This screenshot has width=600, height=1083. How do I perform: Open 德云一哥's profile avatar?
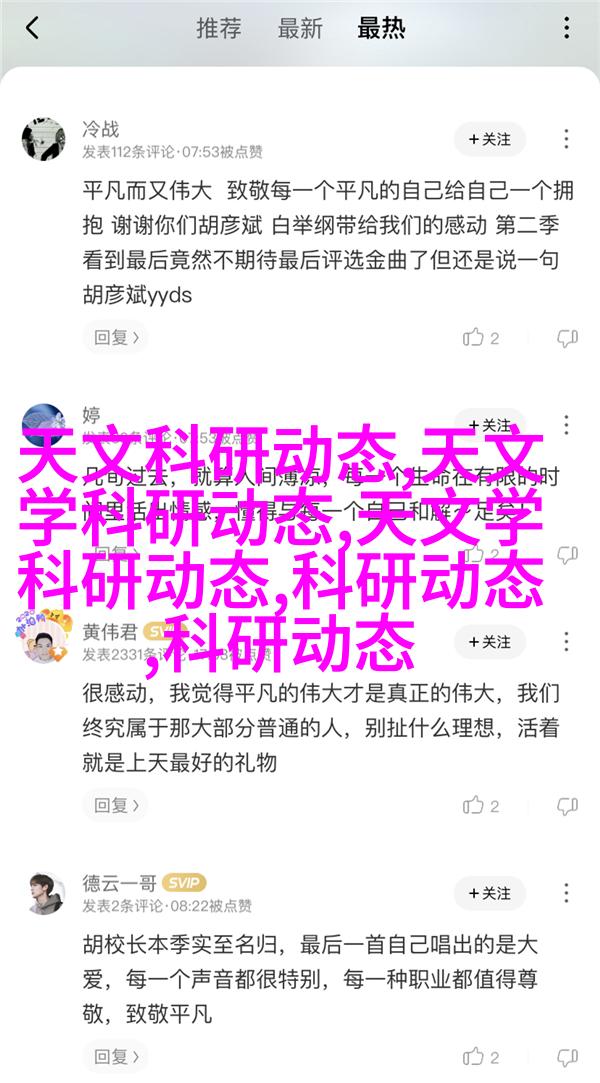pyautogui.click(x=43, y=893)
